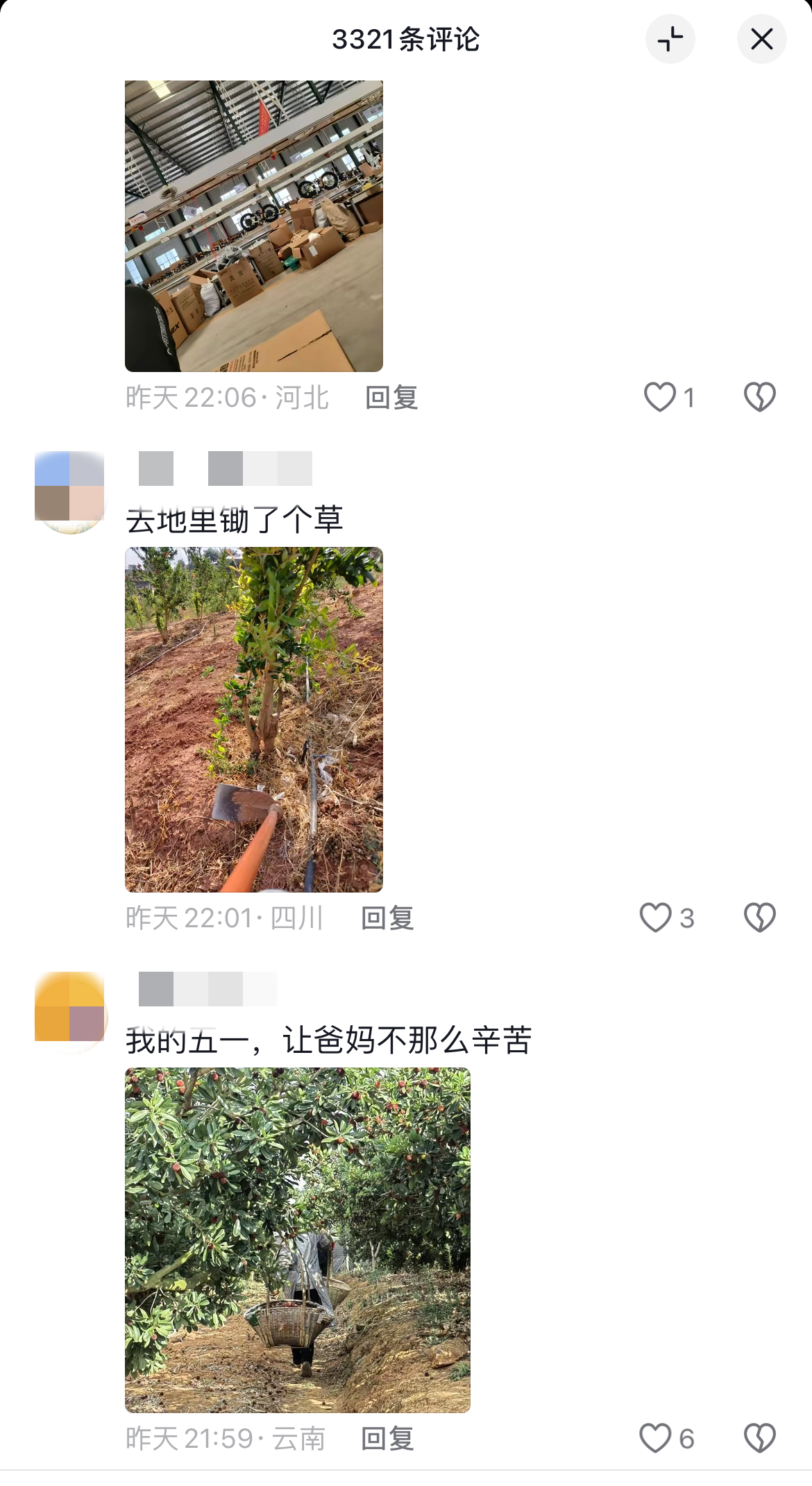Image resolution: width=812 pixels, height=1486 pixels.
Task: Reply to the Sichuan comment at 22:01
Action: pyautogui.click(x=387, y=918)
